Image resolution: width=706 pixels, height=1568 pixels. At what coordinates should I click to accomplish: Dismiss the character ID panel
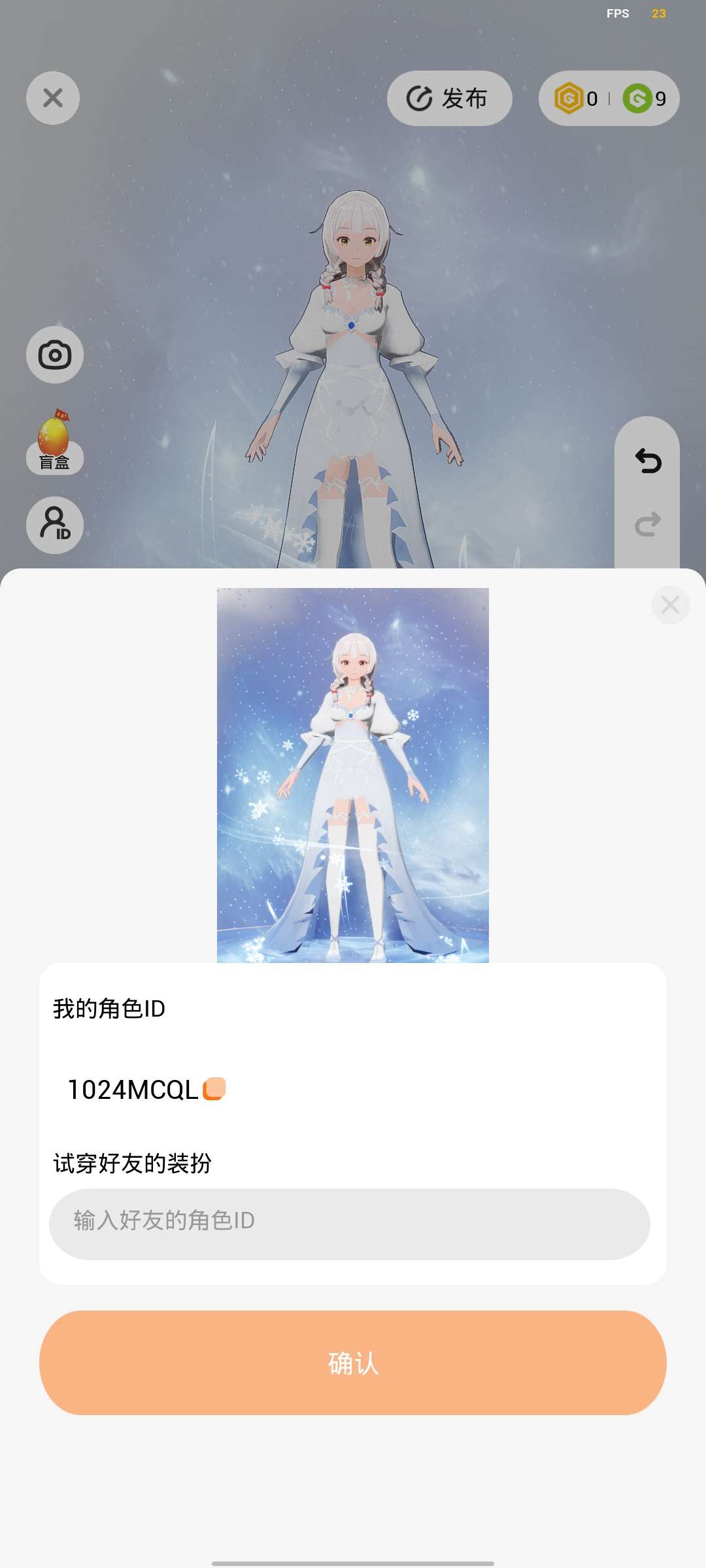[x=670, y=605]
